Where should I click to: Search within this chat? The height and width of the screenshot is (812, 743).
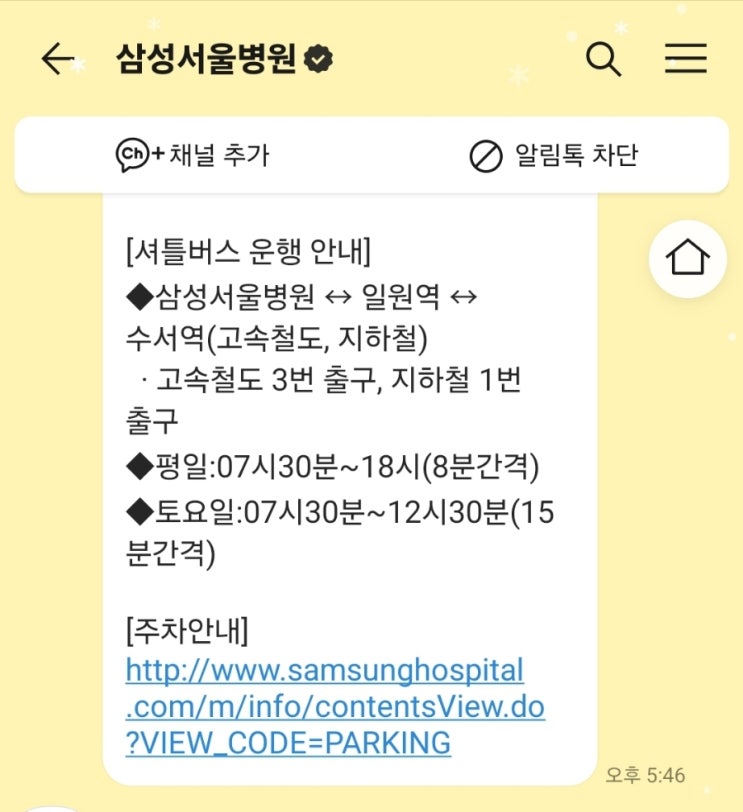(603, 59)
